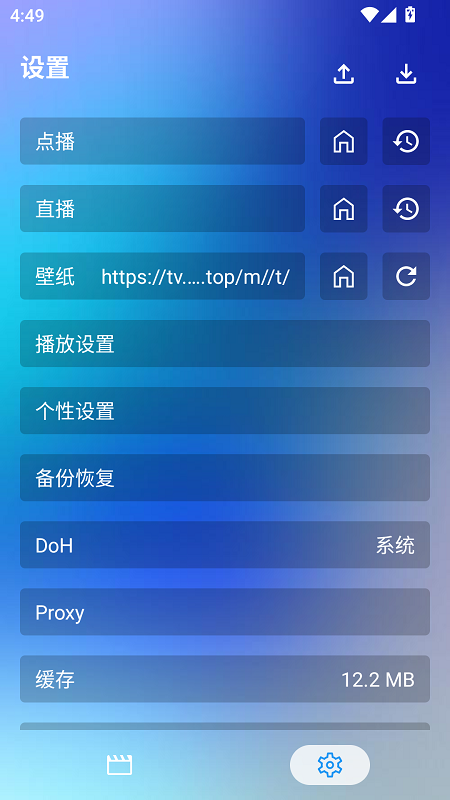Tap the download icon in the header

(x=406, y=74)
